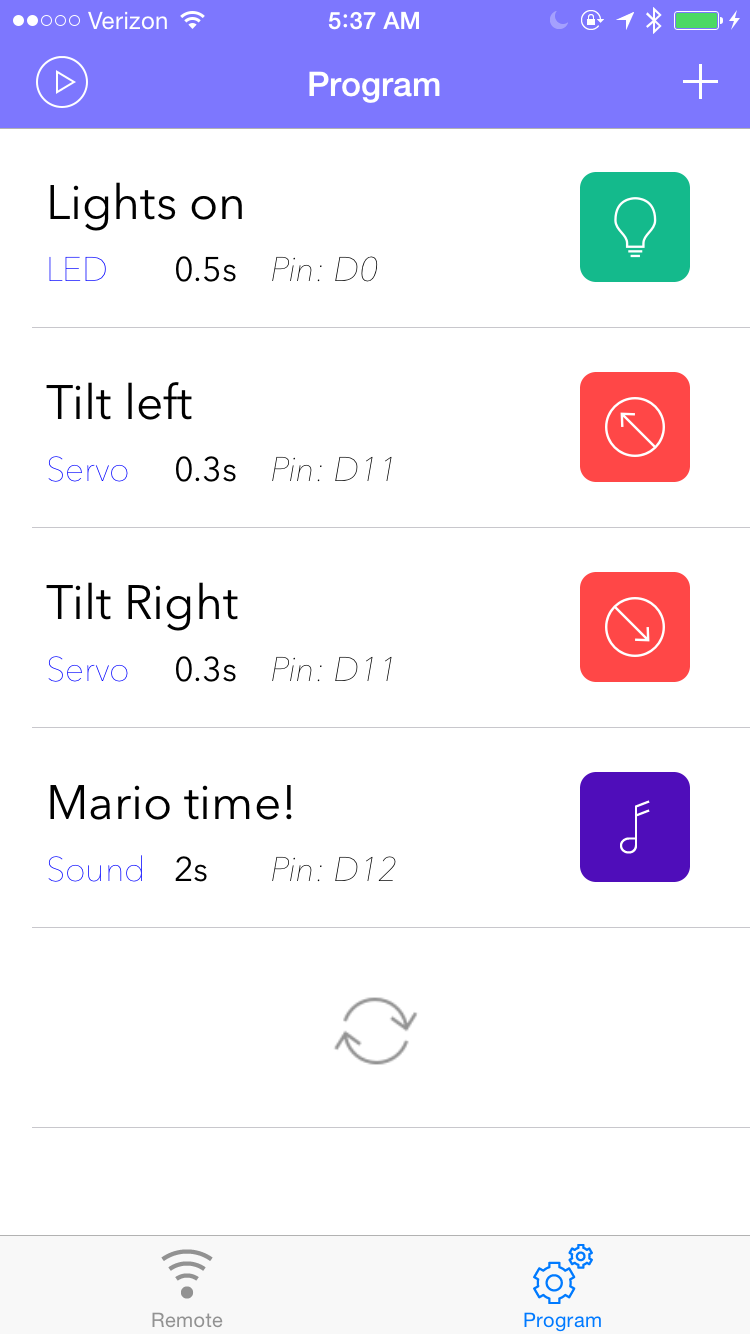
Task: Select the Program tab
Action: pyautogui.click(x=562, y=1288)
